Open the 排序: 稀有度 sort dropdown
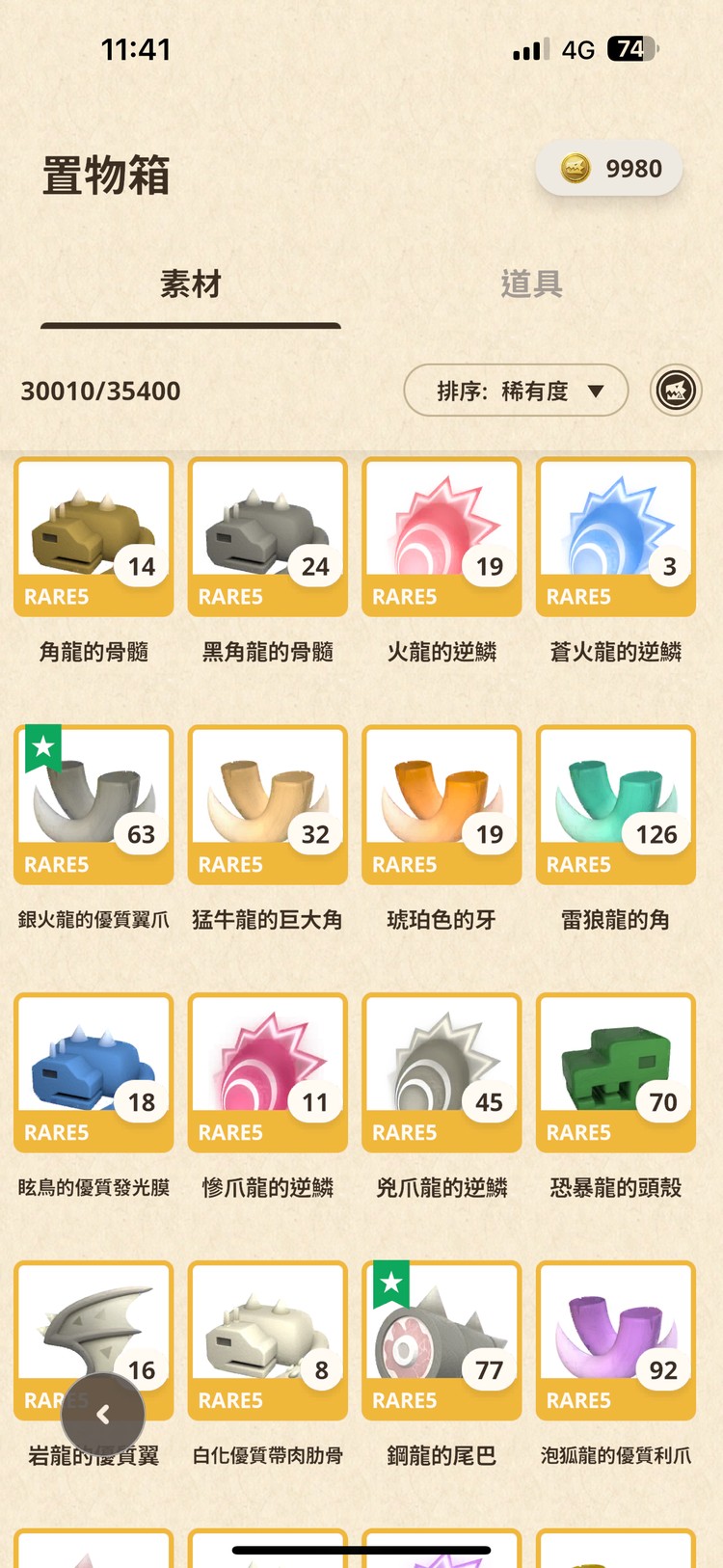 (x=516, y=391)
